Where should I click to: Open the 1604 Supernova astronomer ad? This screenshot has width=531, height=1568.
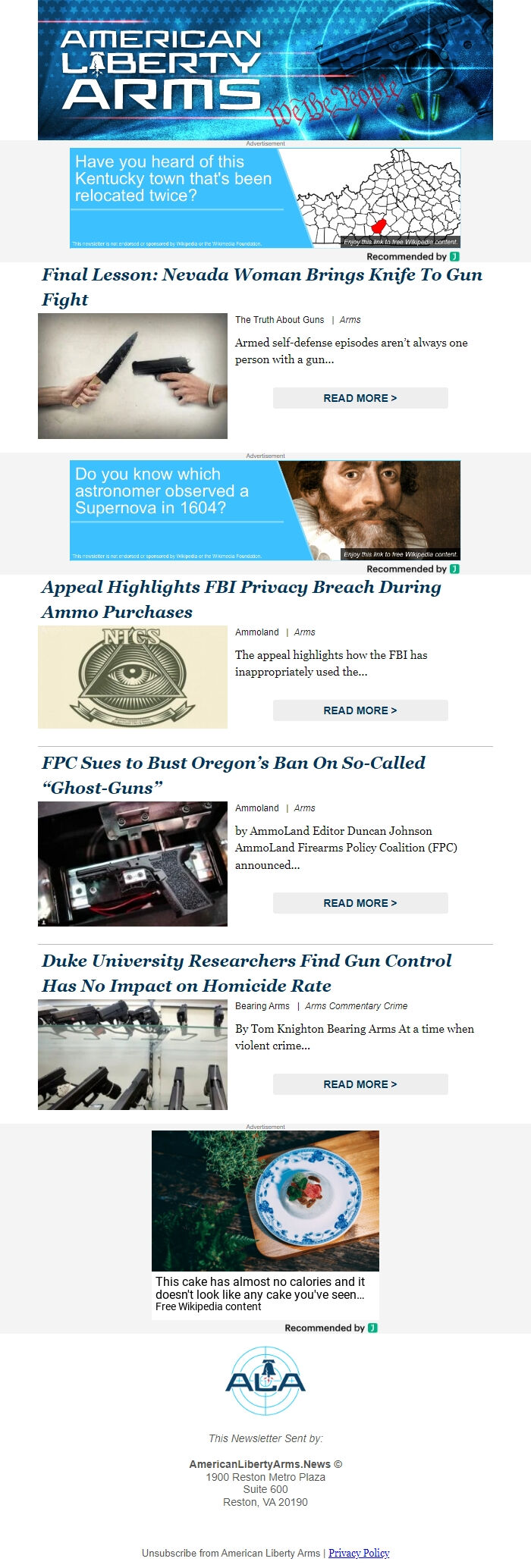point(265,510)
